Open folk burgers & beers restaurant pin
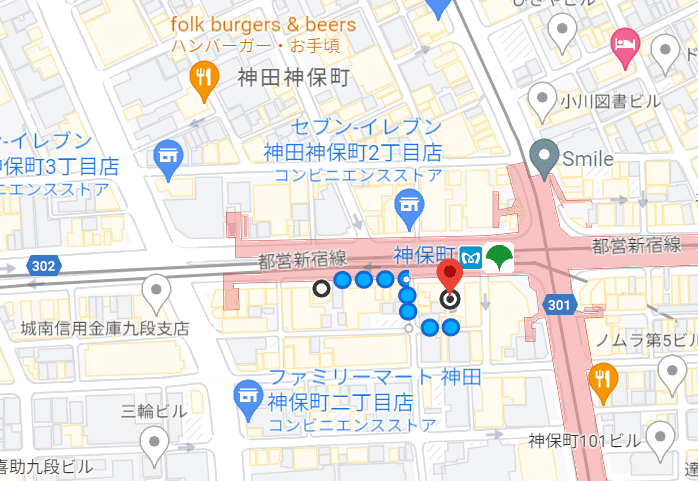This screenshot has height=481, width=698. coord(205,81)
